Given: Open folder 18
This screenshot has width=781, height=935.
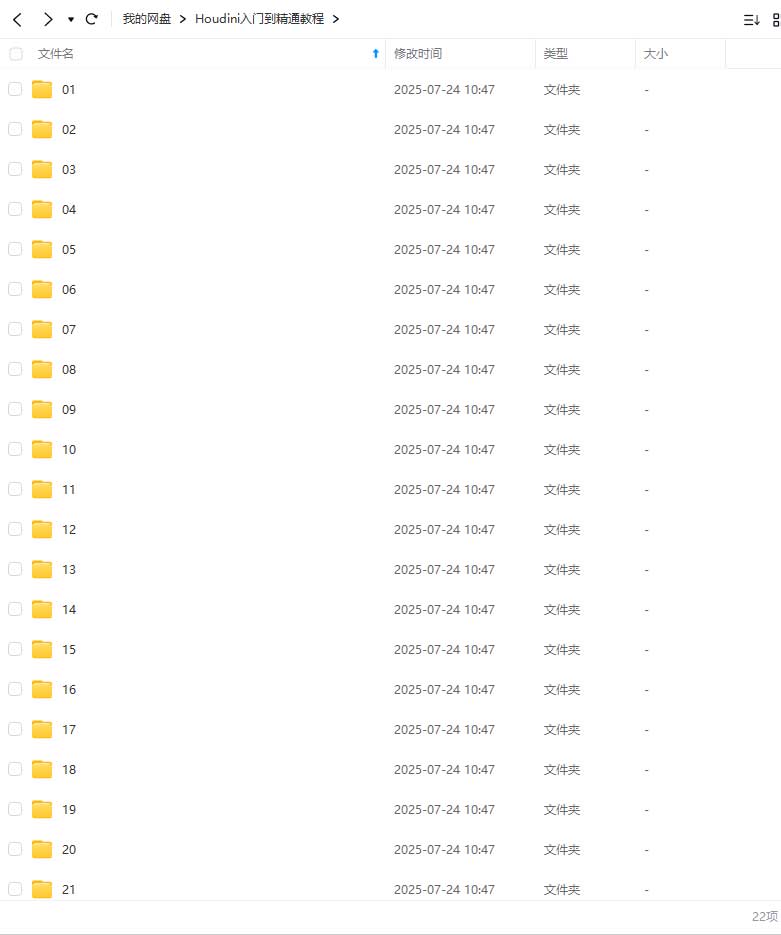Looking at the screenshot, I should coord(68,770).
